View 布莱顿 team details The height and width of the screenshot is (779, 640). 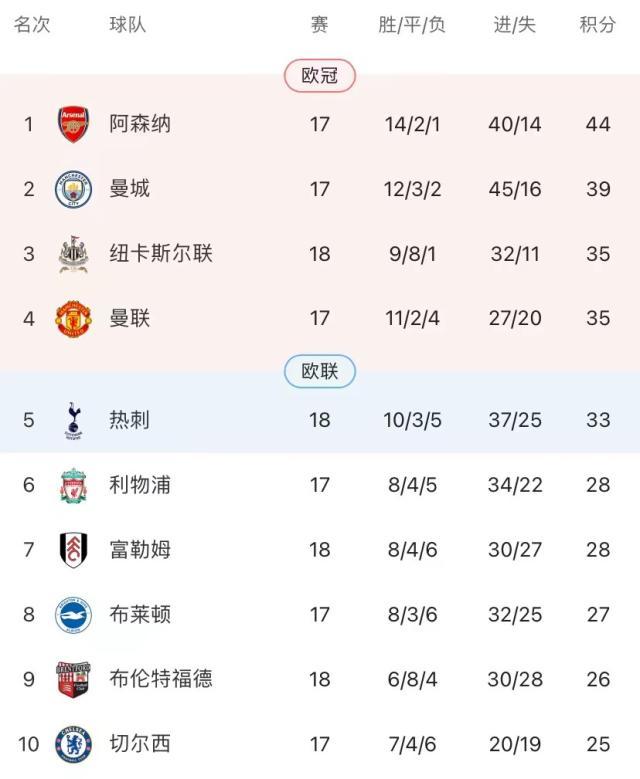140,613
